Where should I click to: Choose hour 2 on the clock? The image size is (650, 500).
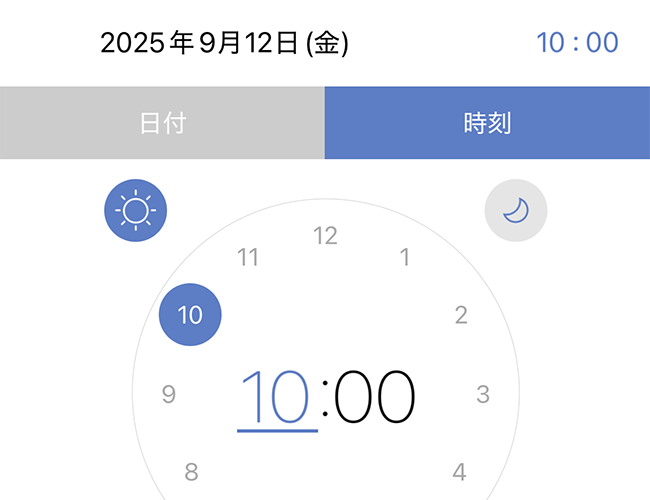click(461, 316)
